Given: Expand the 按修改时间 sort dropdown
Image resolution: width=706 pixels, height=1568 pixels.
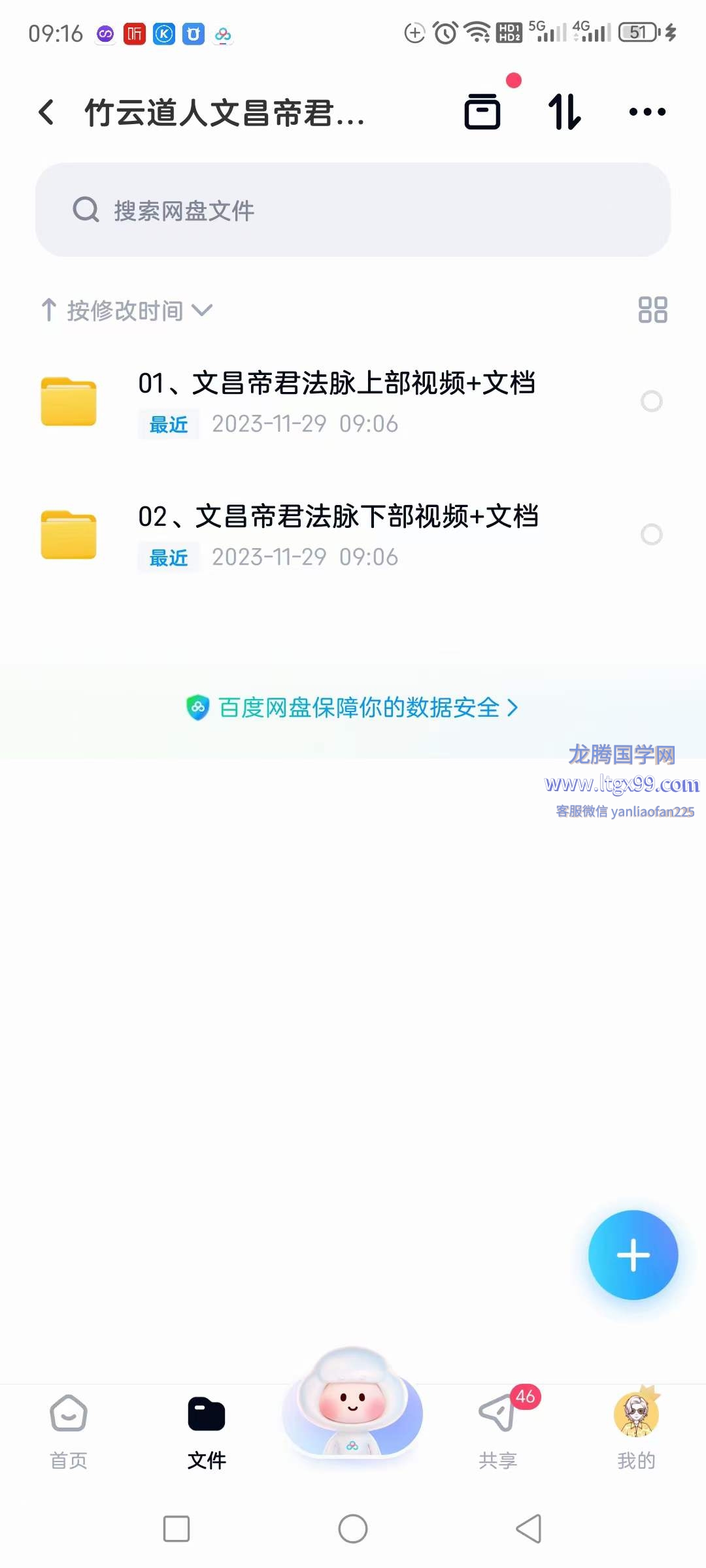Looking at the screenshot, I should (x=127, y=310).
